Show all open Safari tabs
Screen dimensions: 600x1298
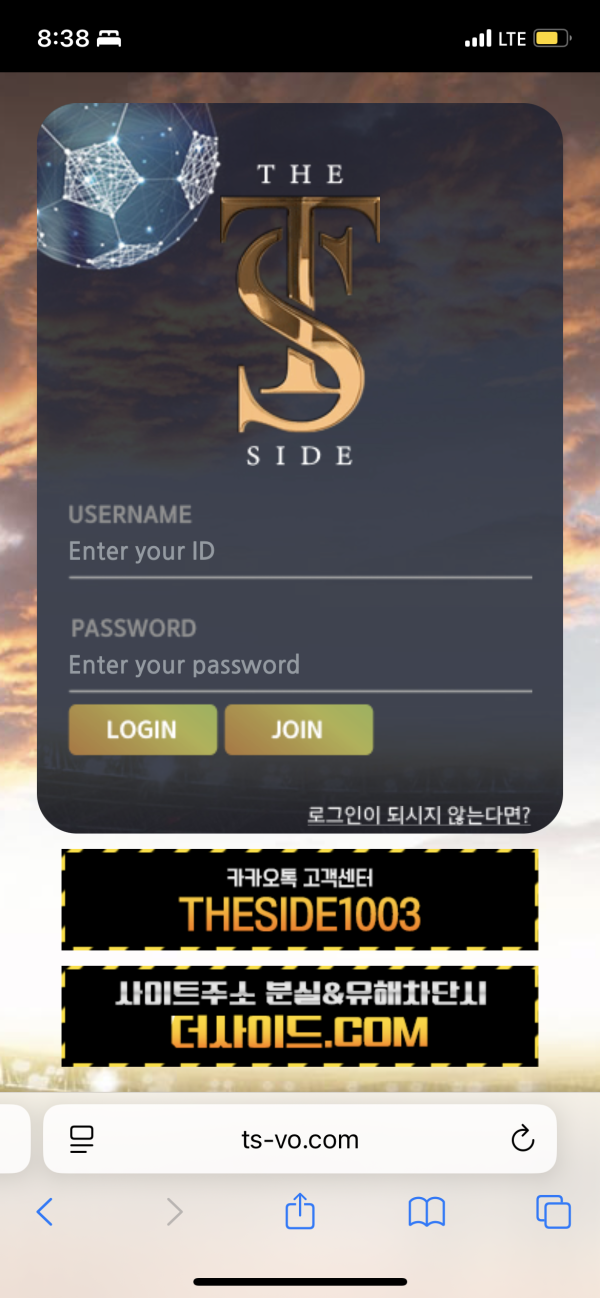(553, 1212)
